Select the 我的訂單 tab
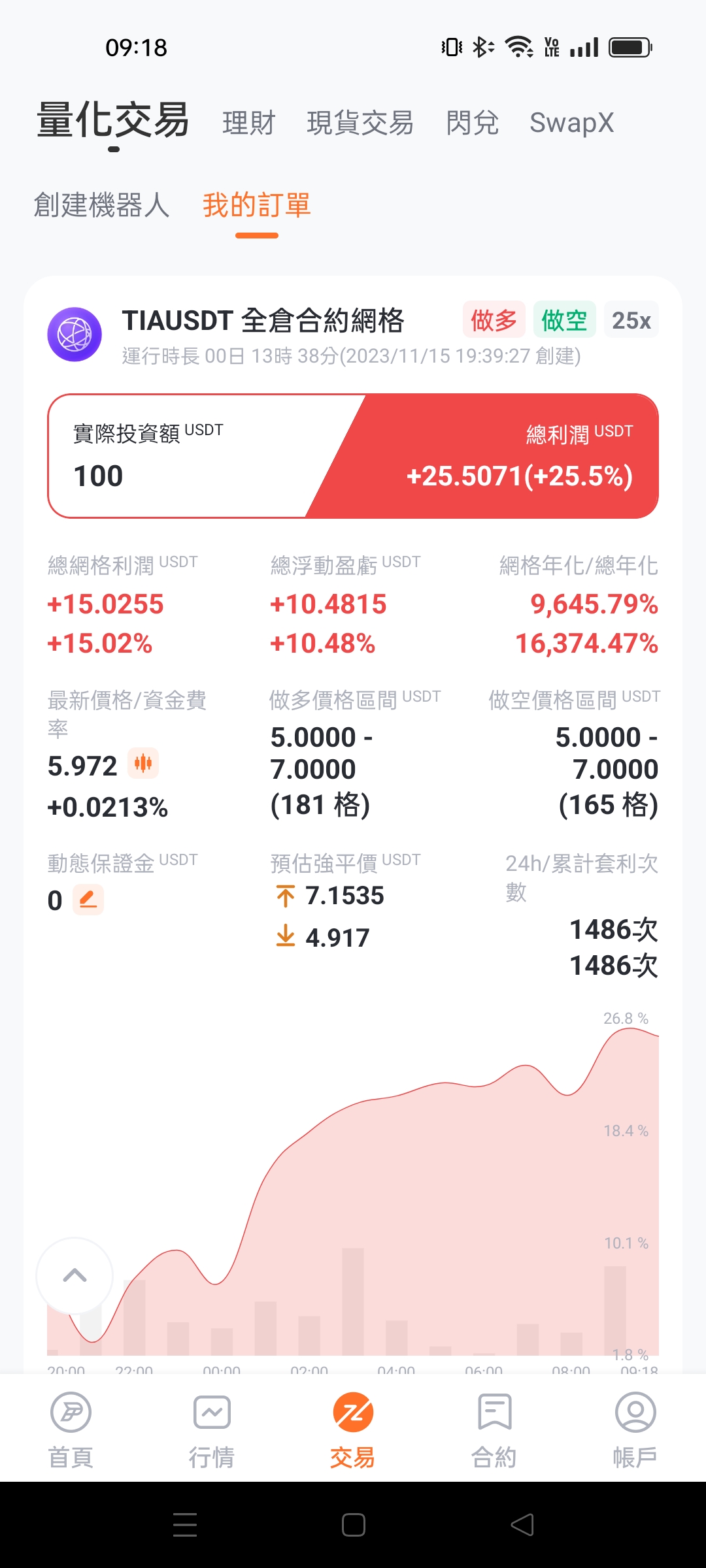Viewport: 706px width, 1568px height. click(257, 205)
